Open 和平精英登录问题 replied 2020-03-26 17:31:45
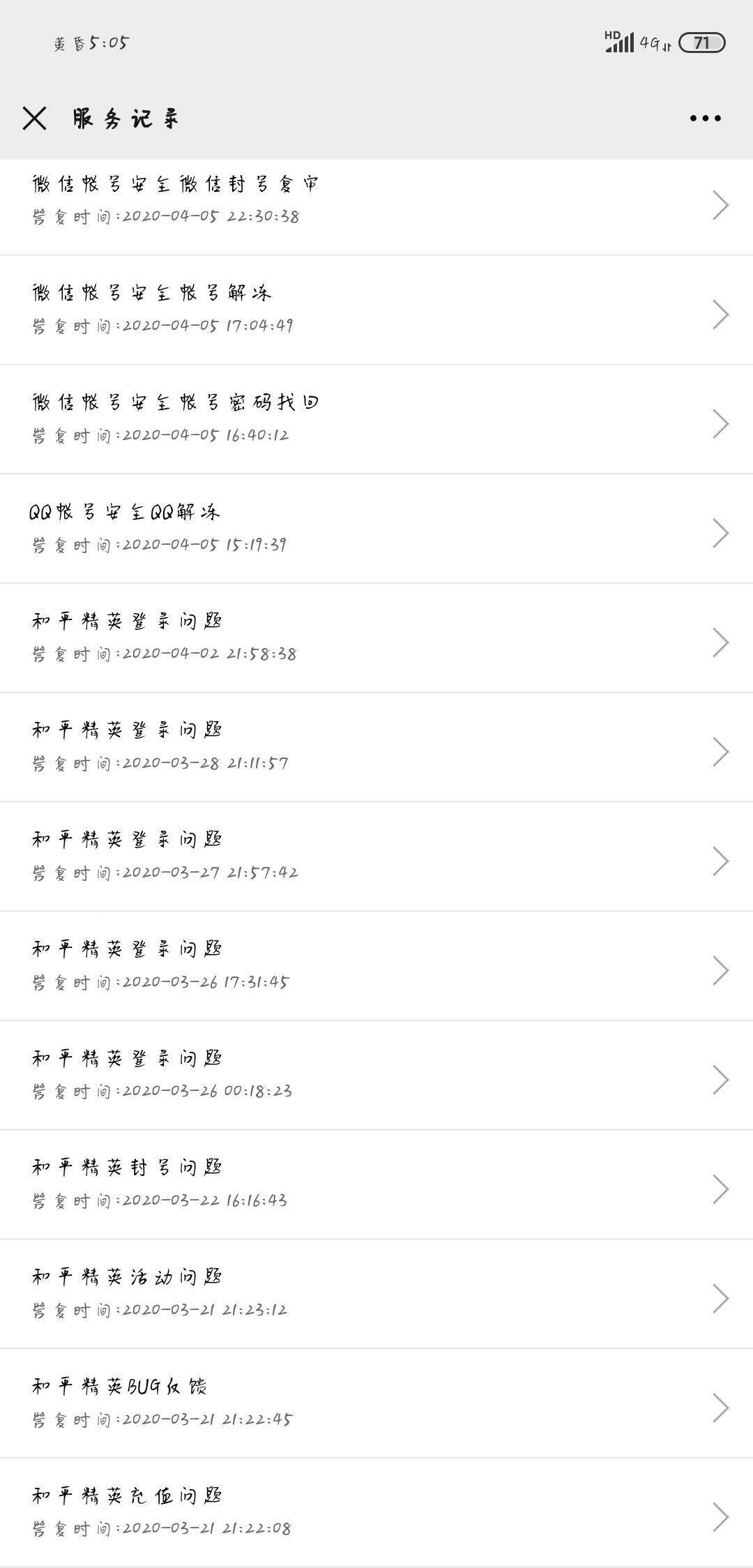The image size is (753, 1568). pos(376,966)
